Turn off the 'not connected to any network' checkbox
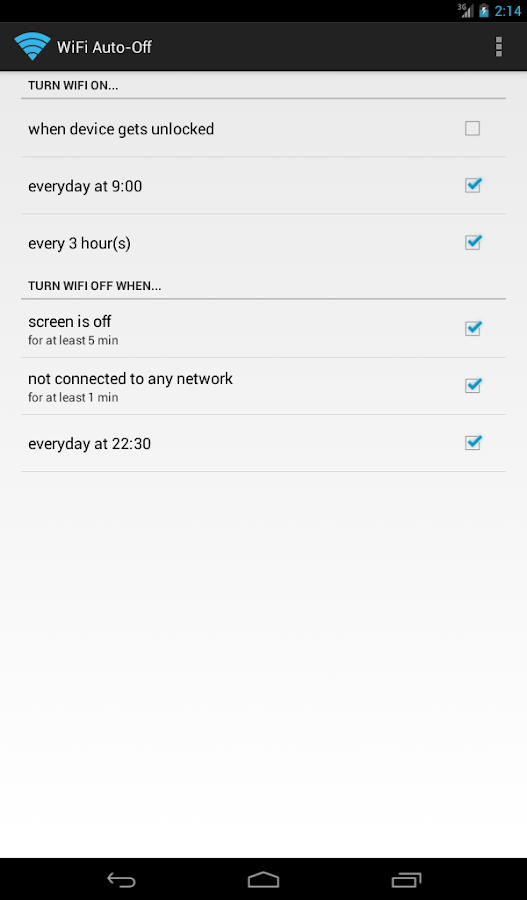This screenshot has width=527, height=900. [x=473, y=385]
